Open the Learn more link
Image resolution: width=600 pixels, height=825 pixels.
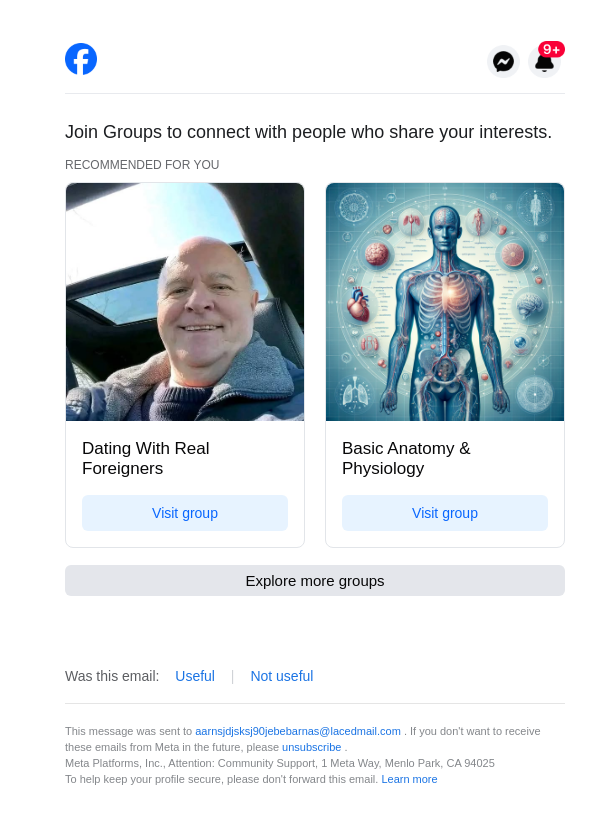coord(409,779)
